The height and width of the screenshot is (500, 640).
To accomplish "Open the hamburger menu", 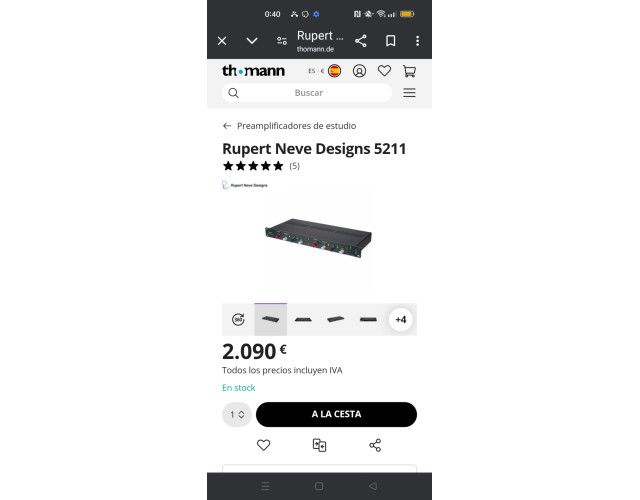I will point(409,93).
